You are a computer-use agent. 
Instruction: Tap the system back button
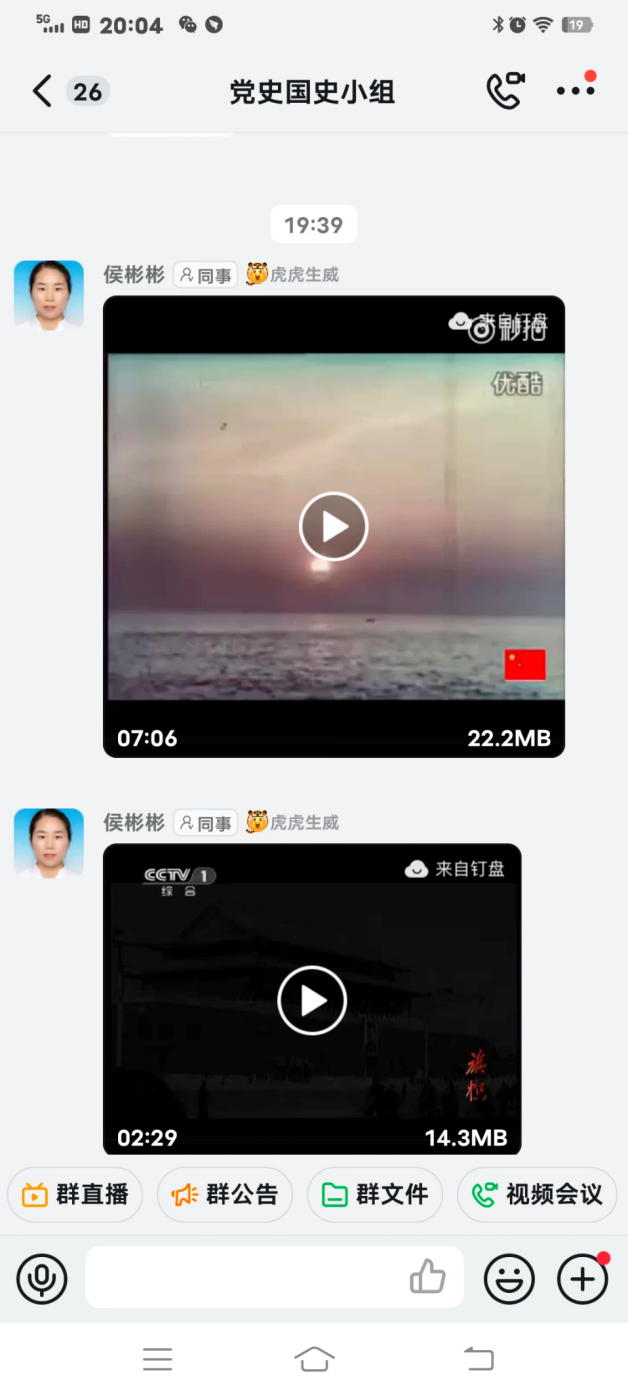pyautogui.click(x=479, y=1359)
